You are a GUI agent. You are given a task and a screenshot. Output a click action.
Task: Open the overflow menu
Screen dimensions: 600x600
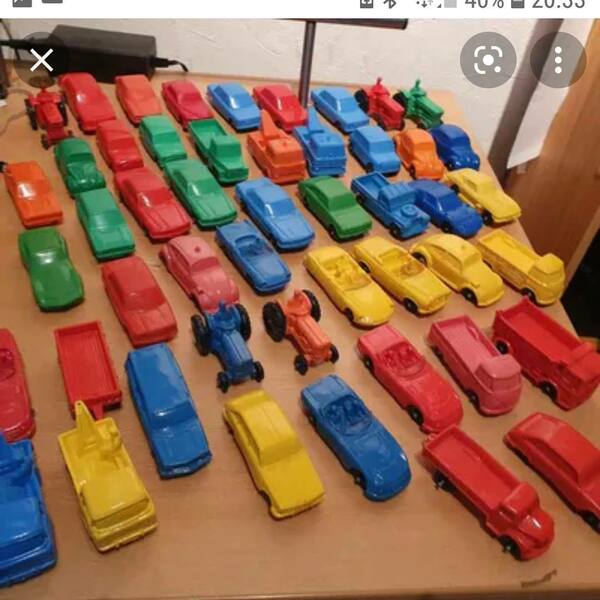(x=558, y=60)
